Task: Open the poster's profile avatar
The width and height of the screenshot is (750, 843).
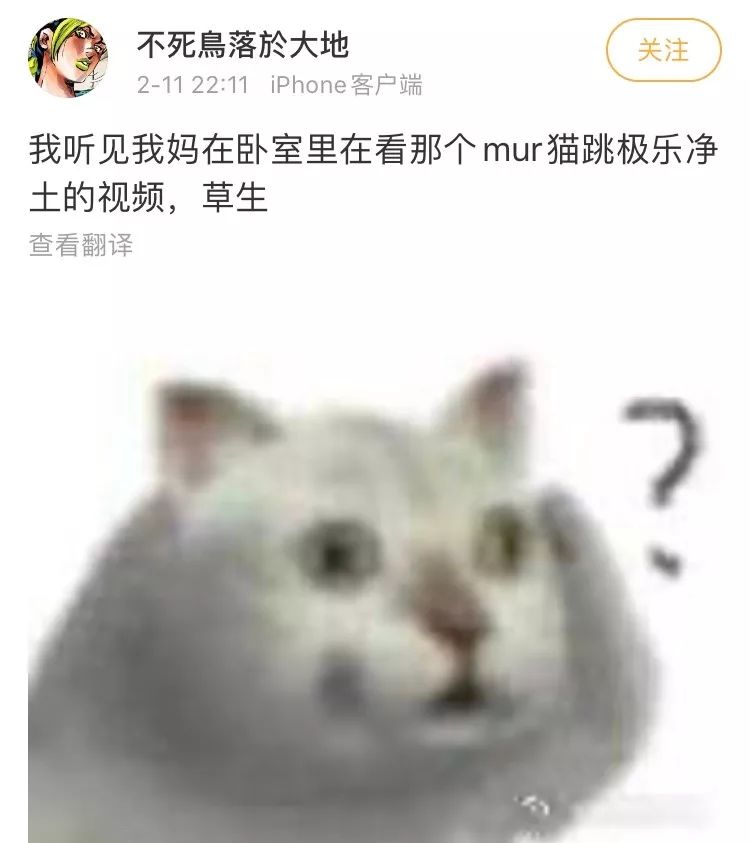Action: [68, 57]
